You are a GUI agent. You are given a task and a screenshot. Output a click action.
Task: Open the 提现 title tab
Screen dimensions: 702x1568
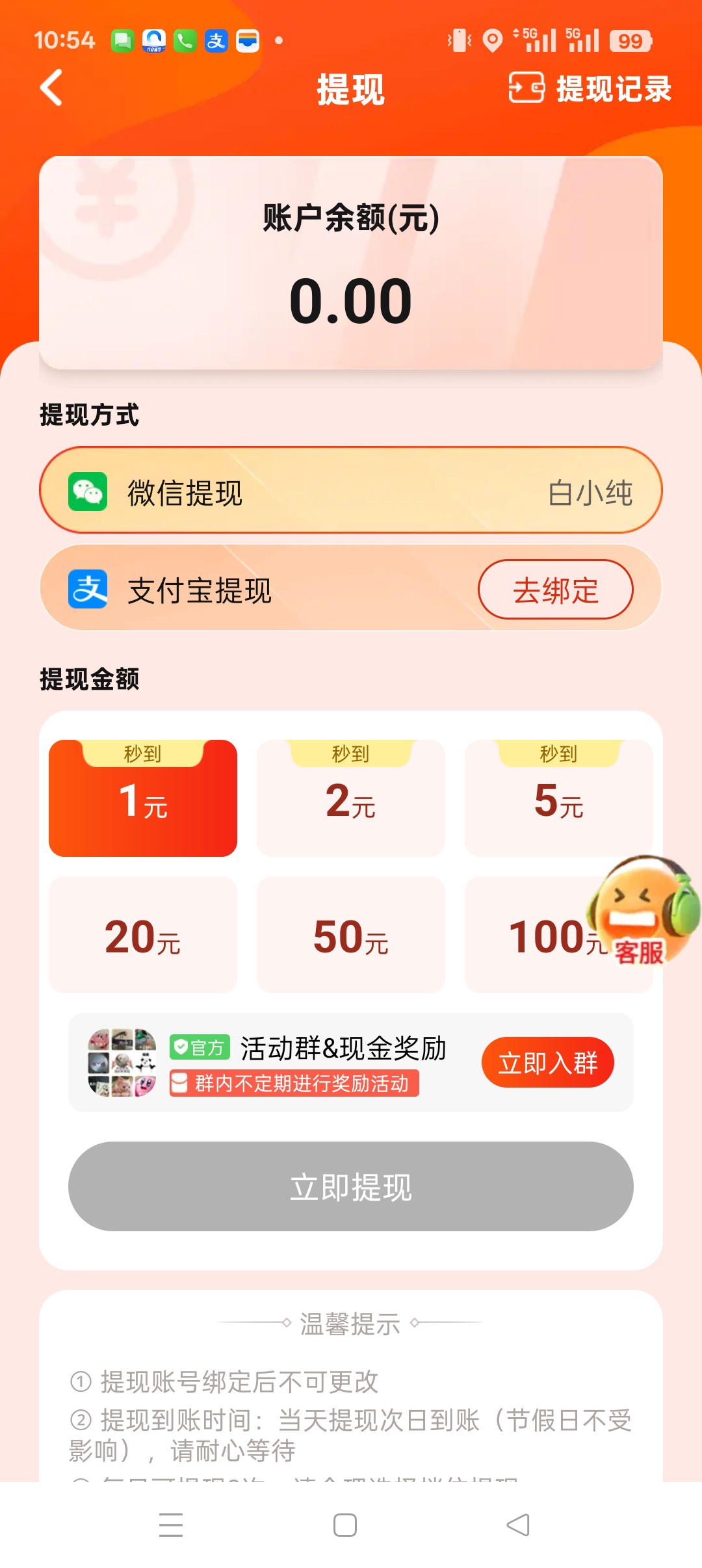(350, 90)
